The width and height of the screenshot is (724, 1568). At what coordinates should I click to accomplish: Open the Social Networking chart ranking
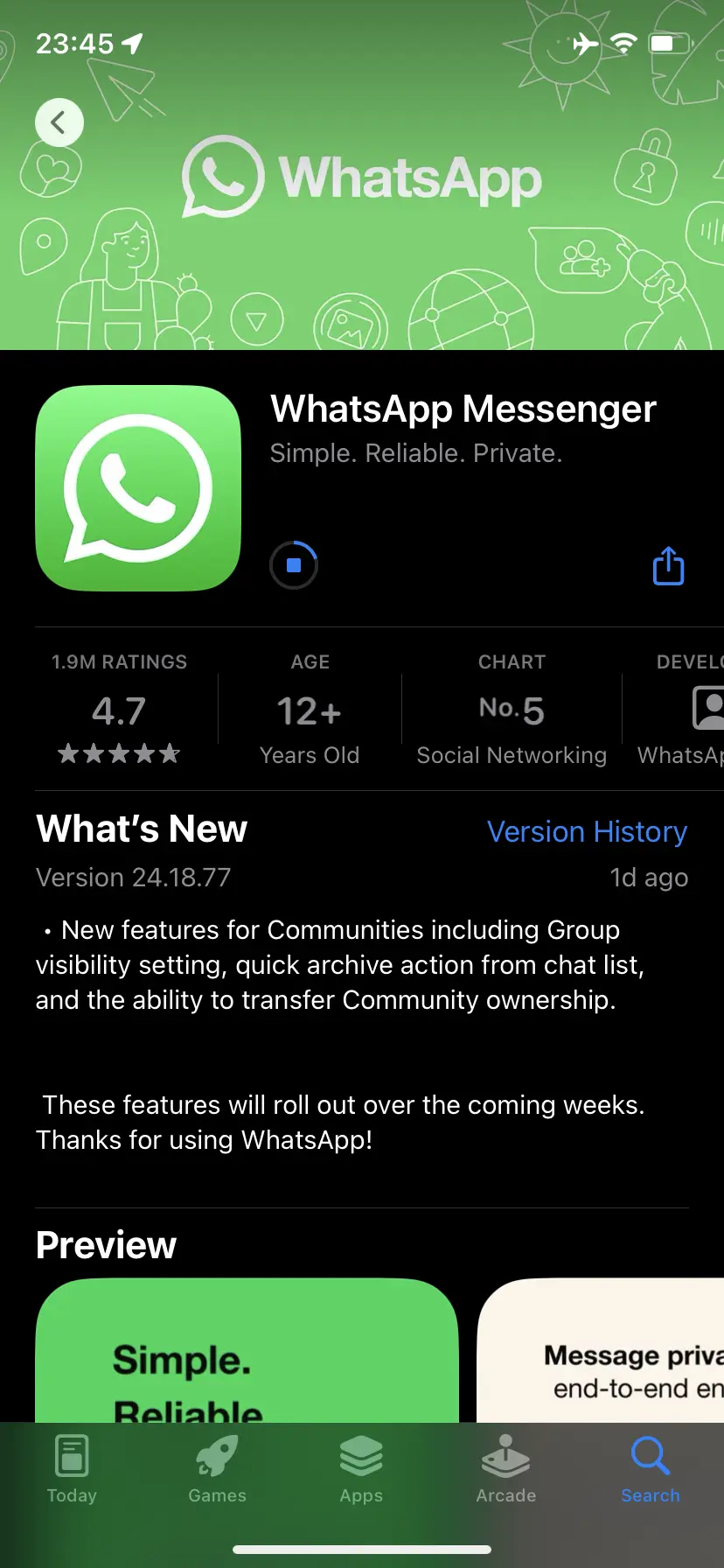(512, 710)
